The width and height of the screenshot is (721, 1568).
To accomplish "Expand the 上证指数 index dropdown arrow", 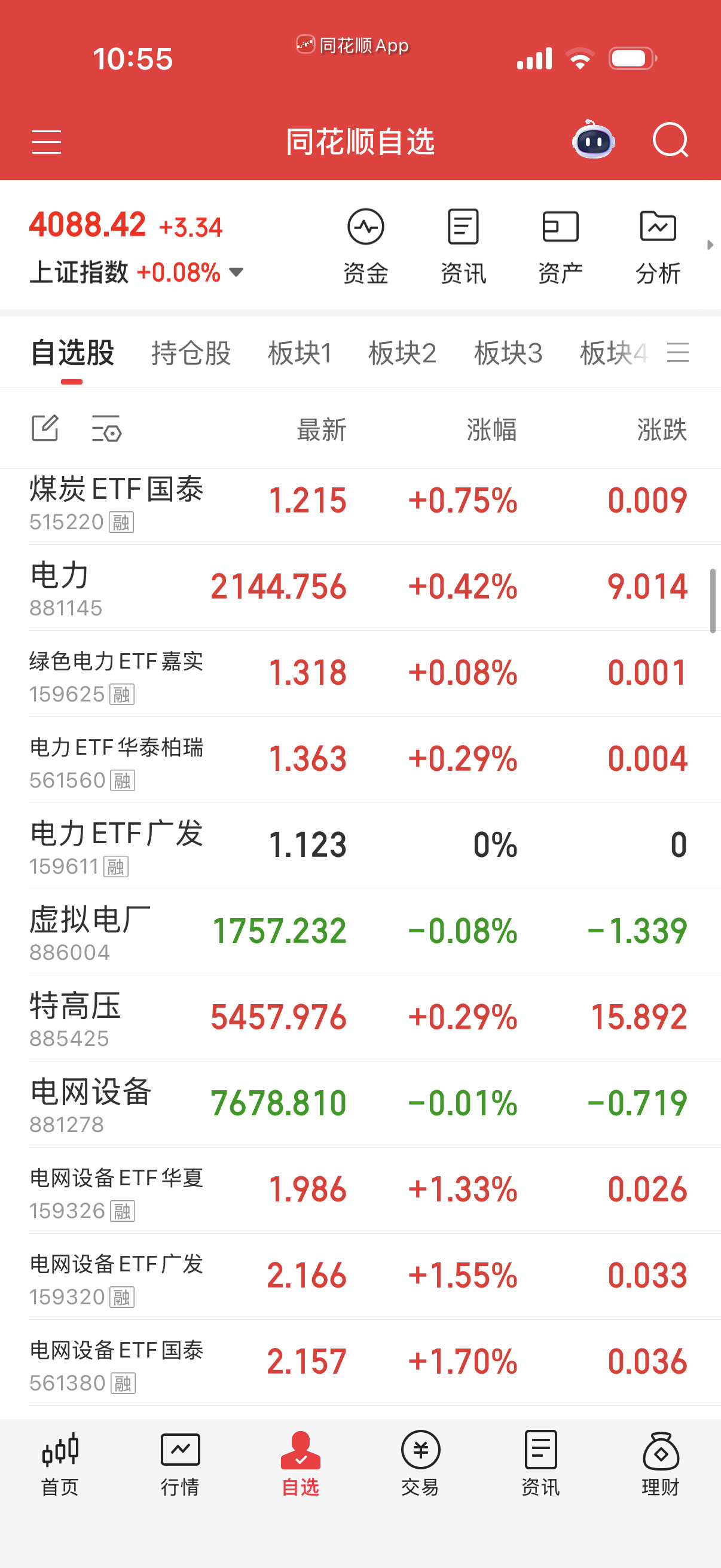I will click(236, 273).
